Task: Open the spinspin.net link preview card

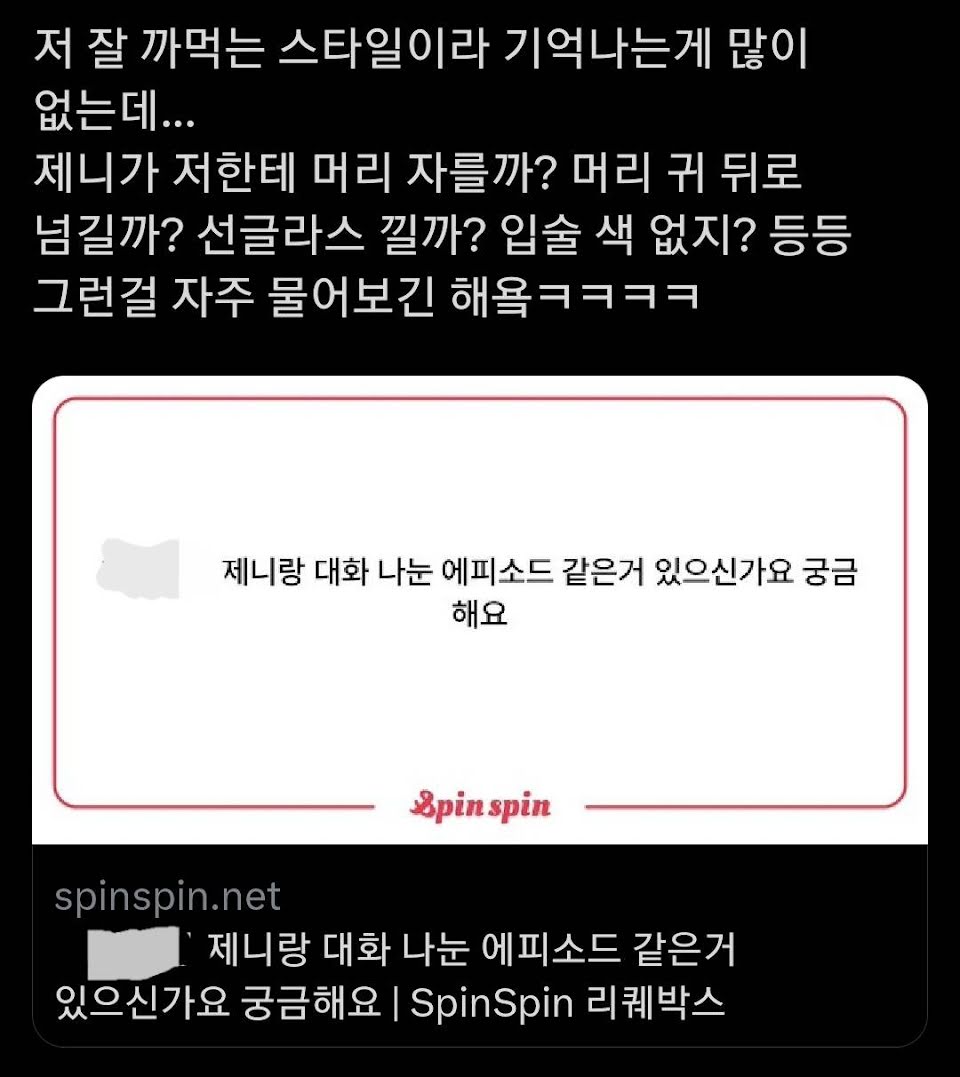Action: [480, 712]
